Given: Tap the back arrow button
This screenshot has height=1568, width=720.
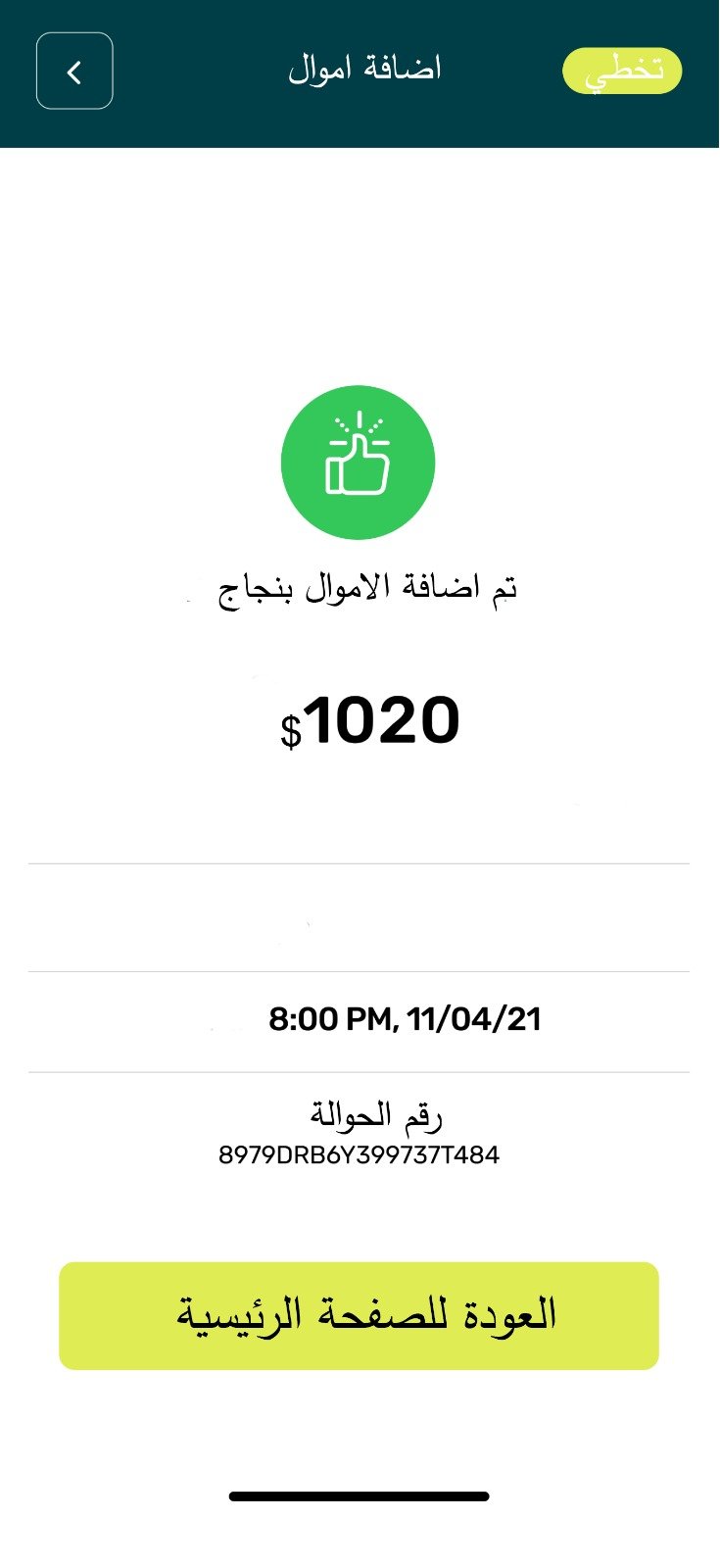Looking at the screenshot, I should tap(74, 71).
